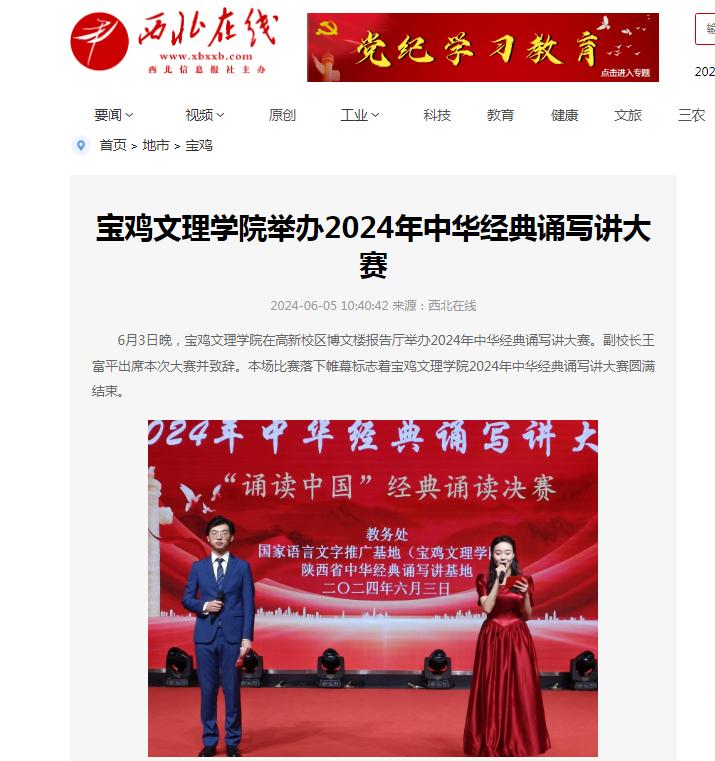Image resolution: width=715 pixels, height=761 pixels.
Task: Expand the 工业 category
Action: 359,115
